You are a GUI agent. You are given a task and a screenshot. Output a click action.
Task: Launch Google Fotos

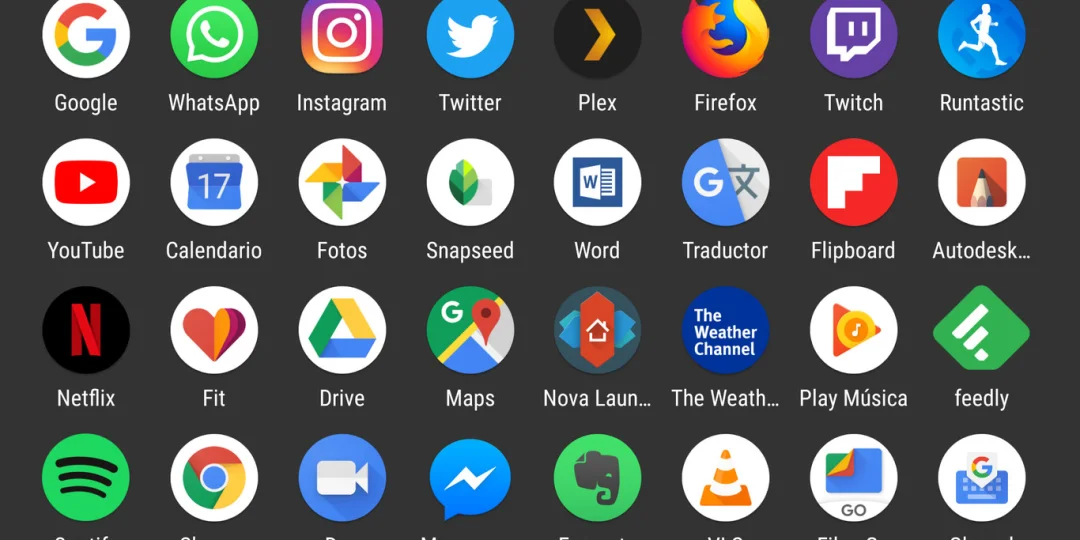click(342, 183)
